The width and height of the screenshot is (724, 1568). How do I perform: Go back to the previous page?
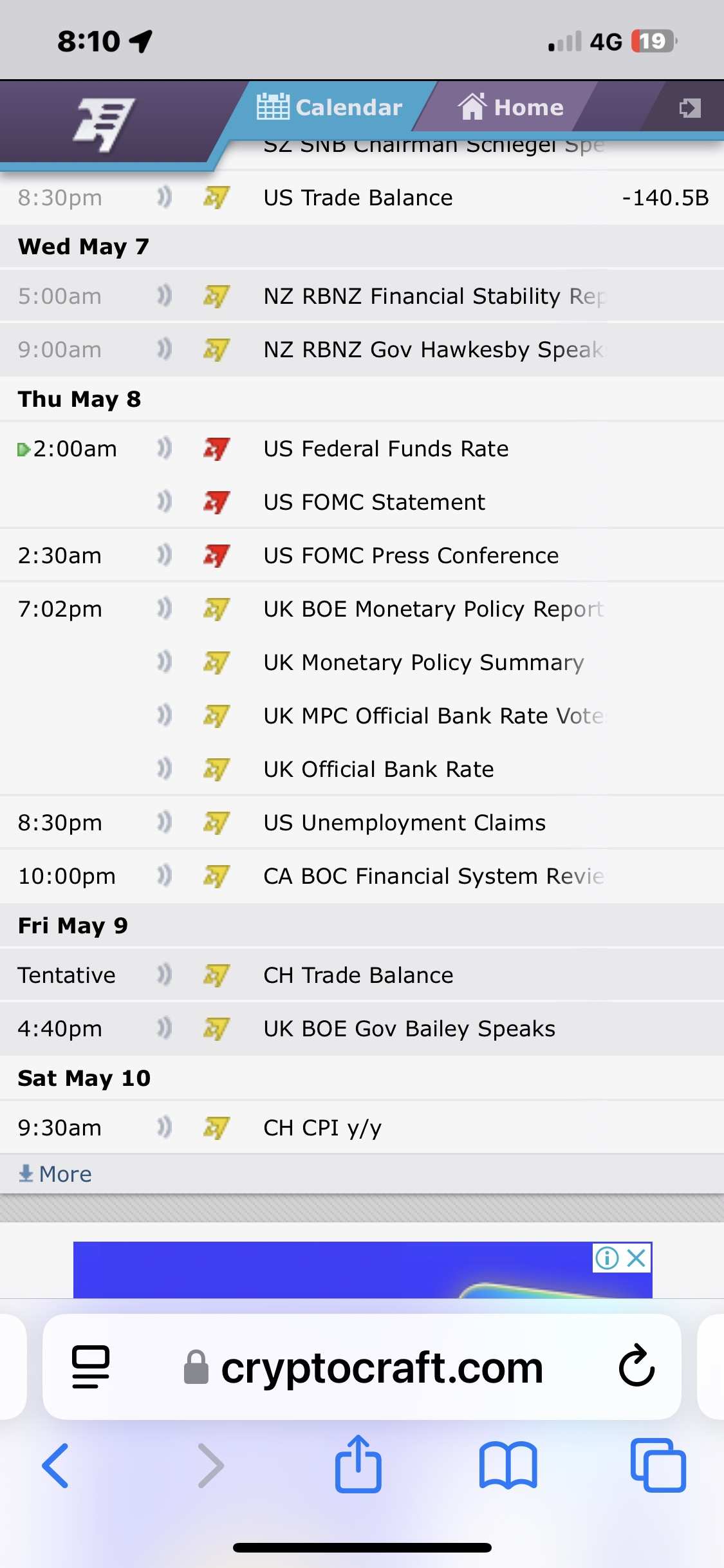(x=55, y=1466)
